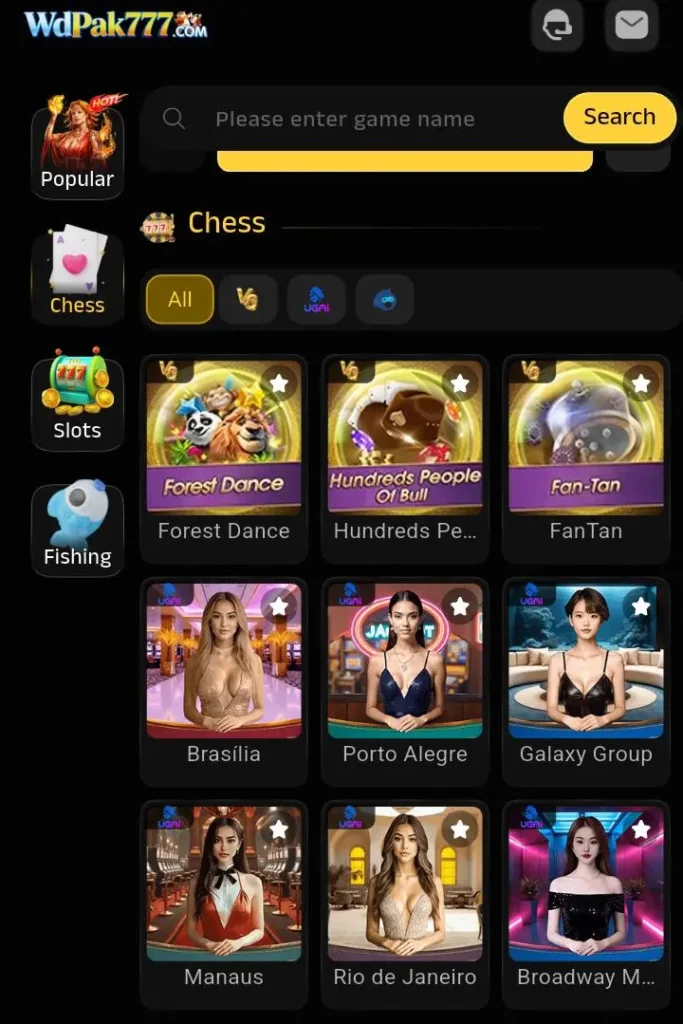Open Hundreds People of Bull game
The image size is (683, 1024).
click(405, 440)
